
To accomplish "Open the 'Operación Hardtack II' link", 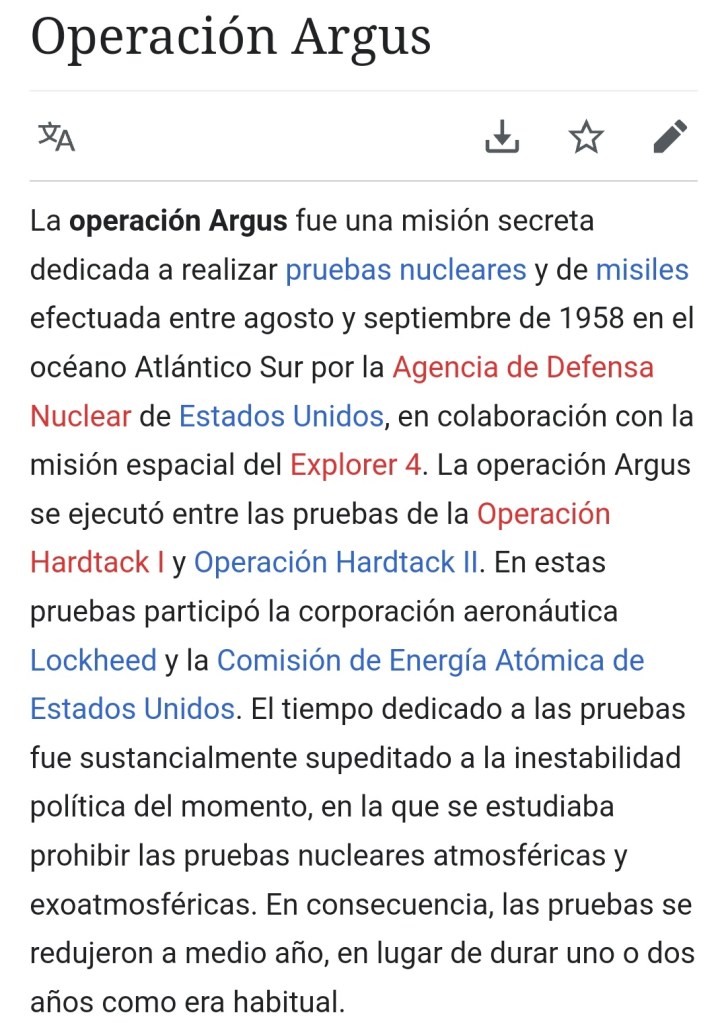I will 335,562.
